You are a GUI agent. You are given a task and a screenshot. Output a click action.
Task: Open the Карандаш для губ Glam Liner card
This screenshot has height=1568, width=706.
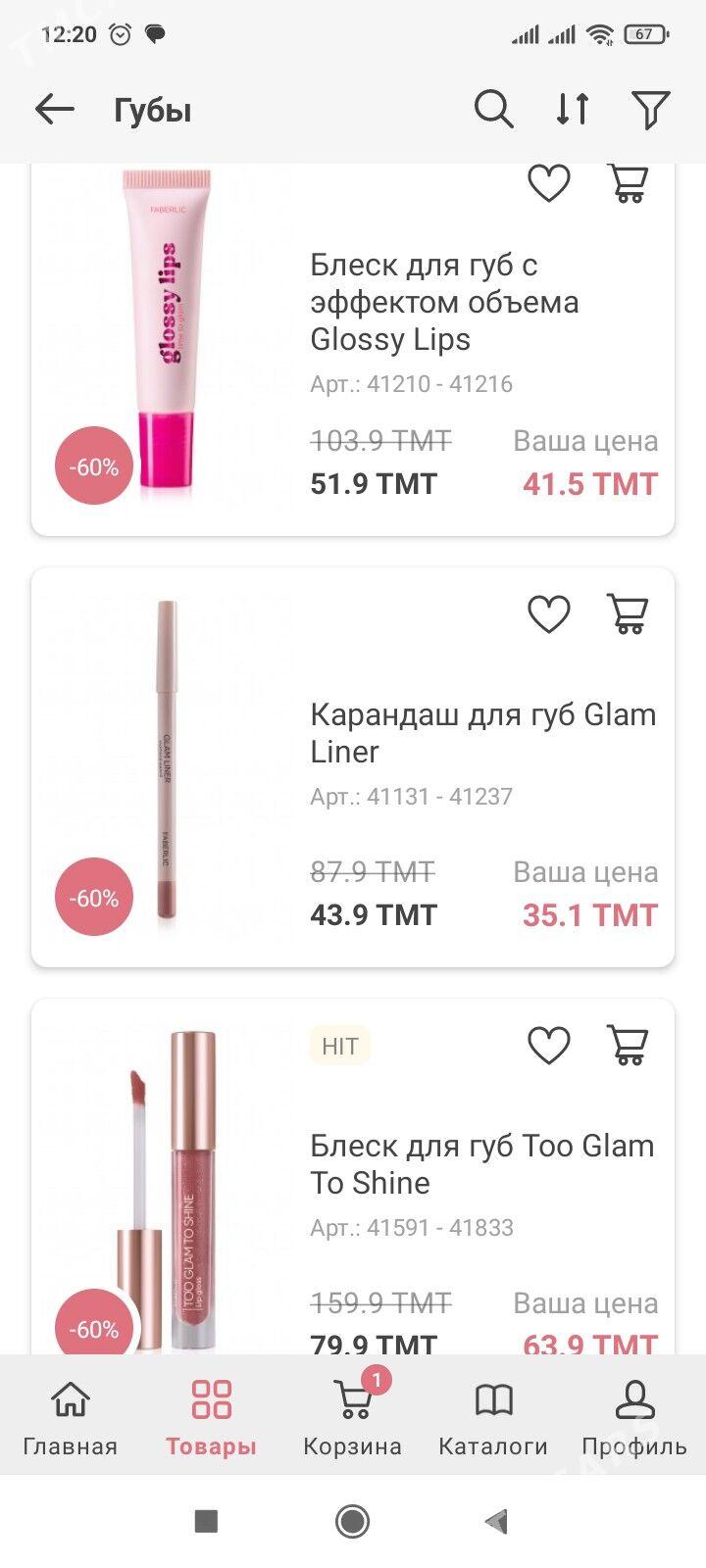click(482, 733)
